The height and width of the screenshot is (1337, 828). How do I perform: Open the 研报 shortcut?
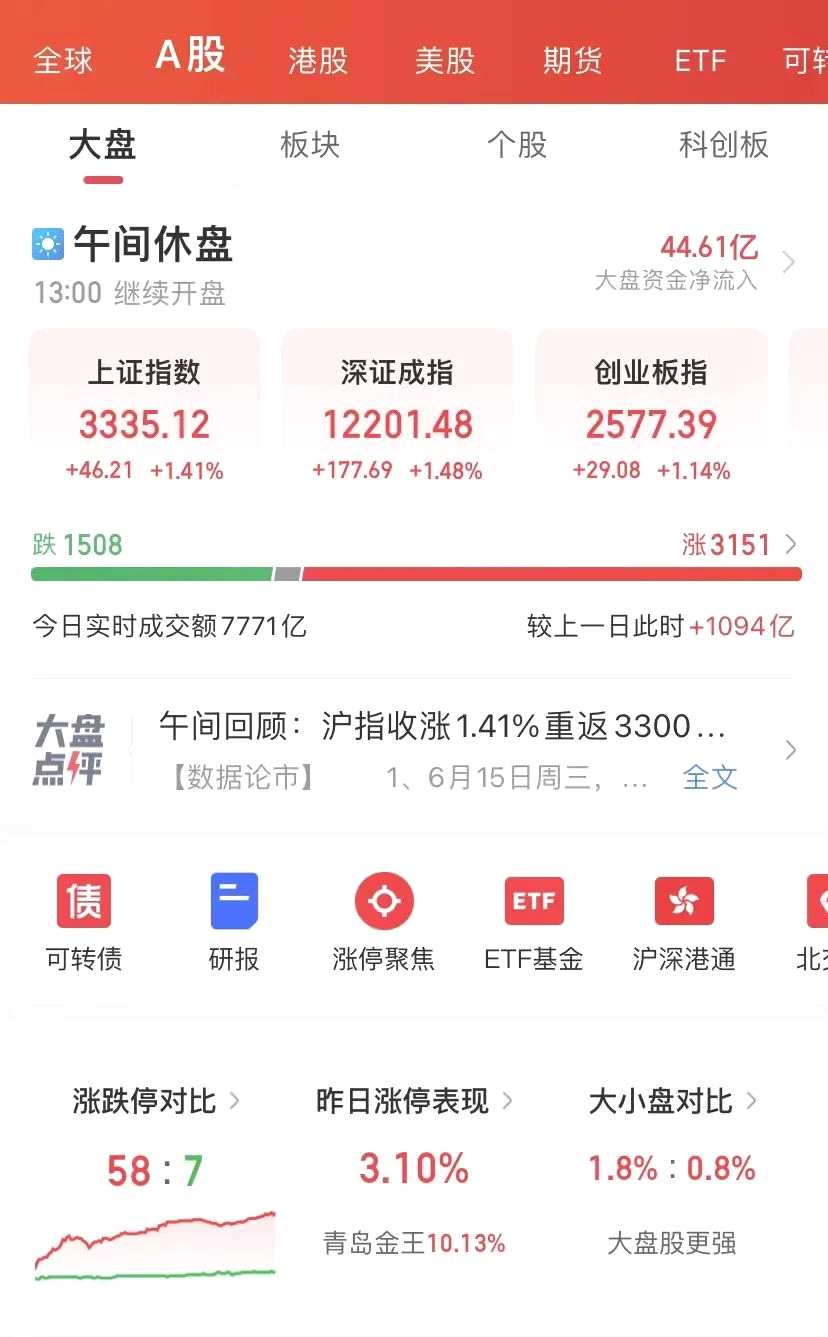tap(234, 920)
